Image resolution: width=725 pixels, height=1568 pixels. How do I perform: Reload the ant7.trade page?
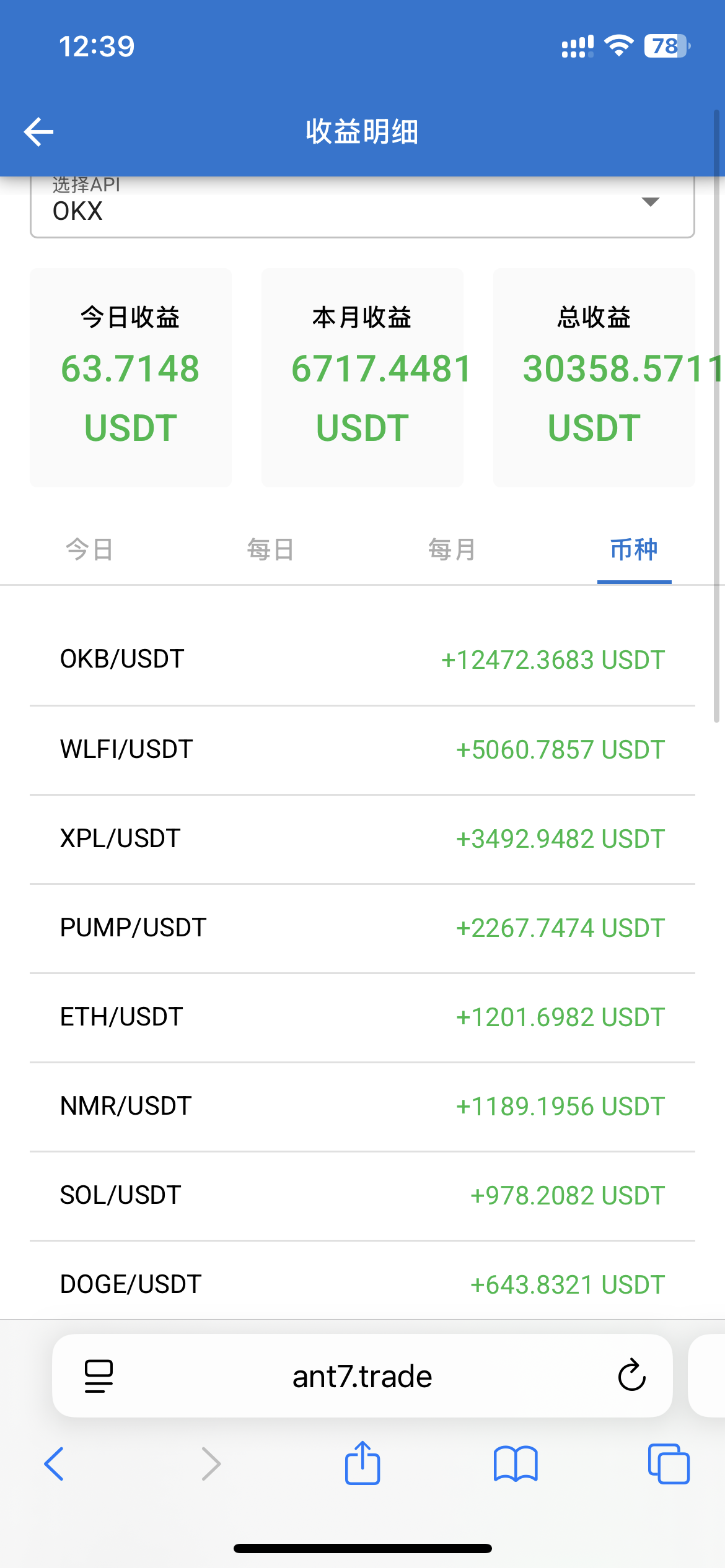point(631,1375)
